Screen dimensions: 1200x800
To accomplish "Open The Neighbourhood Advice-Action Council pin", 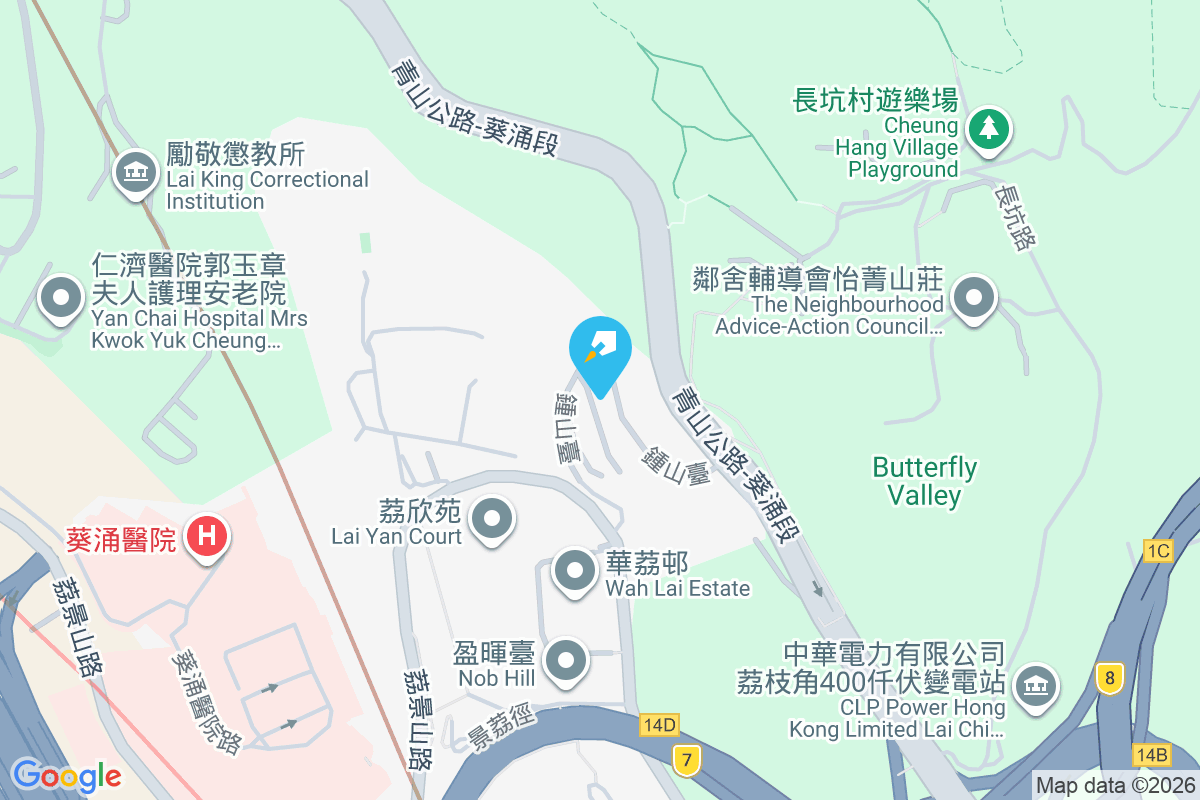I will click(x=972, y=298).
